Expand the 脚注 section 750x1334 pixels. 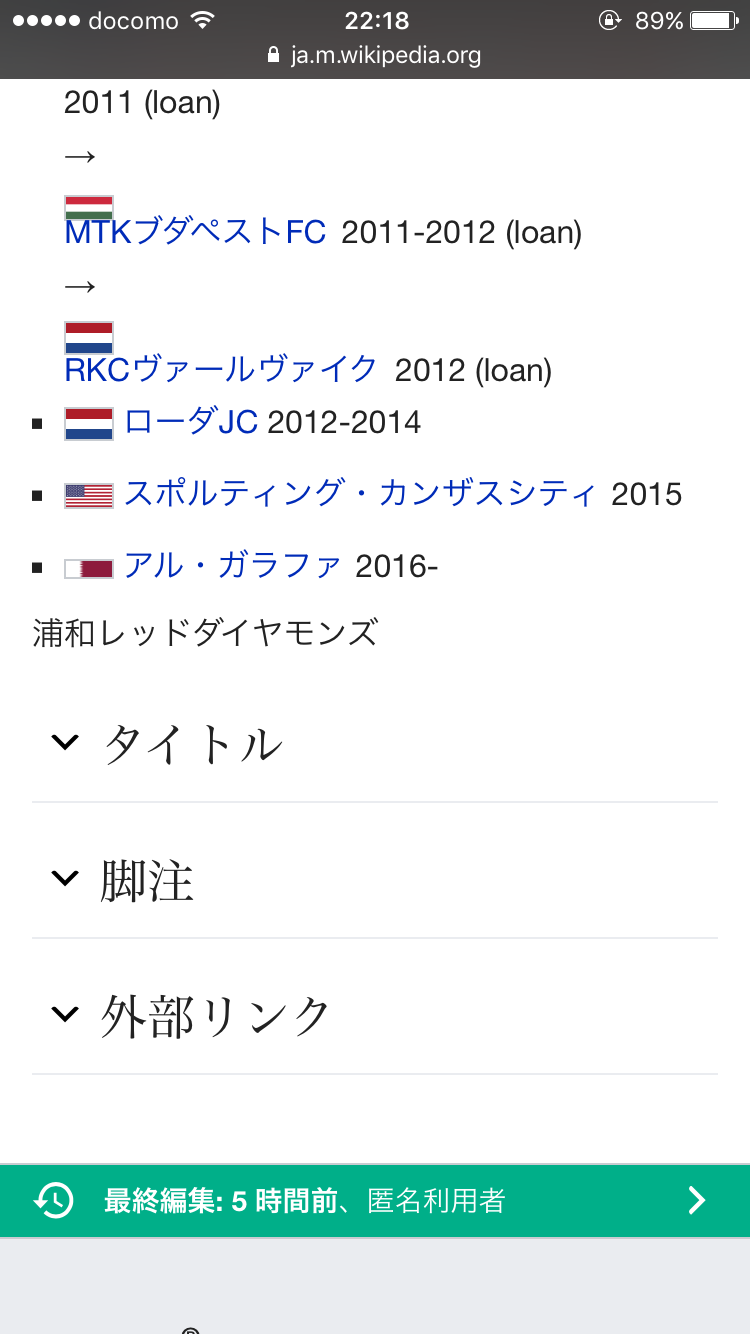147,880
